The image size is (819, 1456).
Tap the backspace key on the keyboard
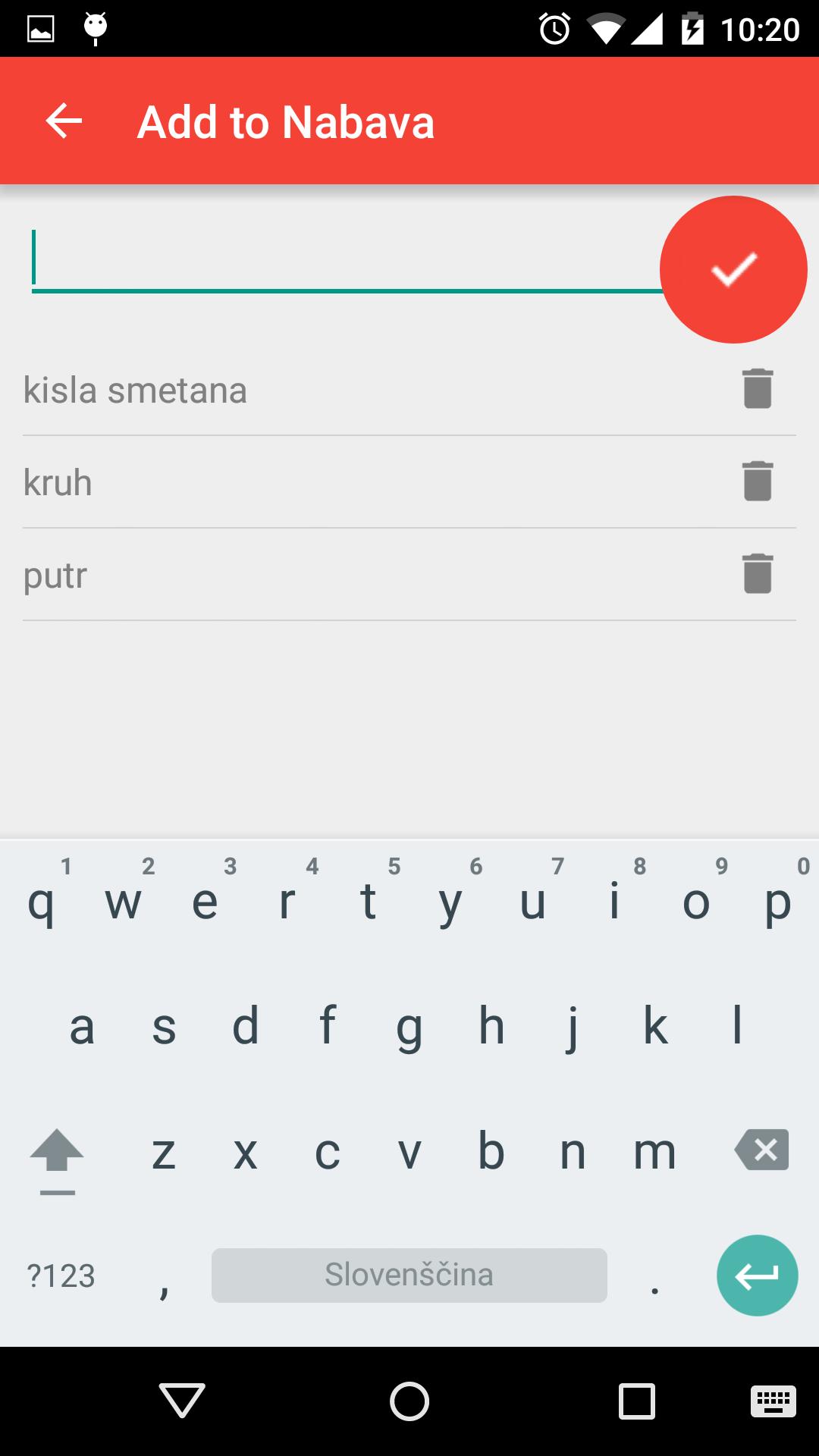coord(761,1151)
